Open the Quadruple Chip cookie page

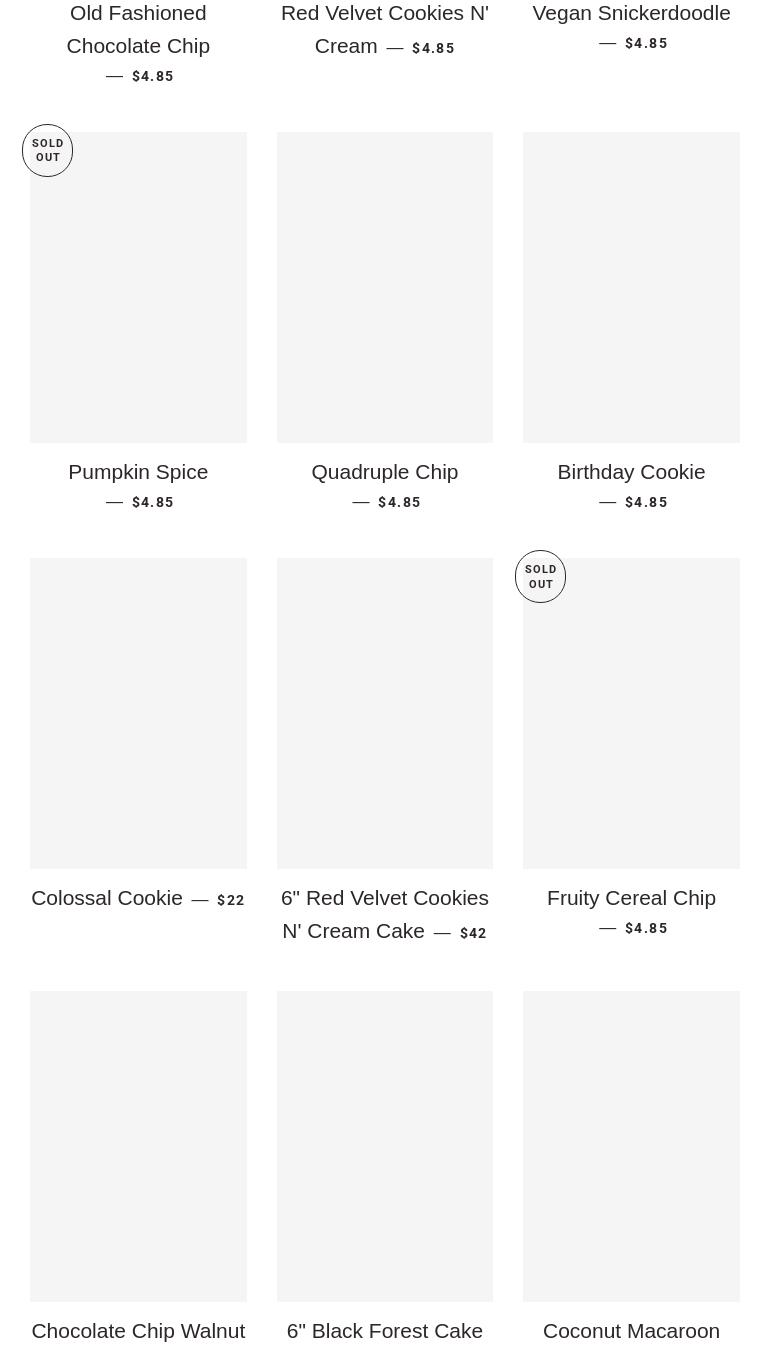coord(384,471)
